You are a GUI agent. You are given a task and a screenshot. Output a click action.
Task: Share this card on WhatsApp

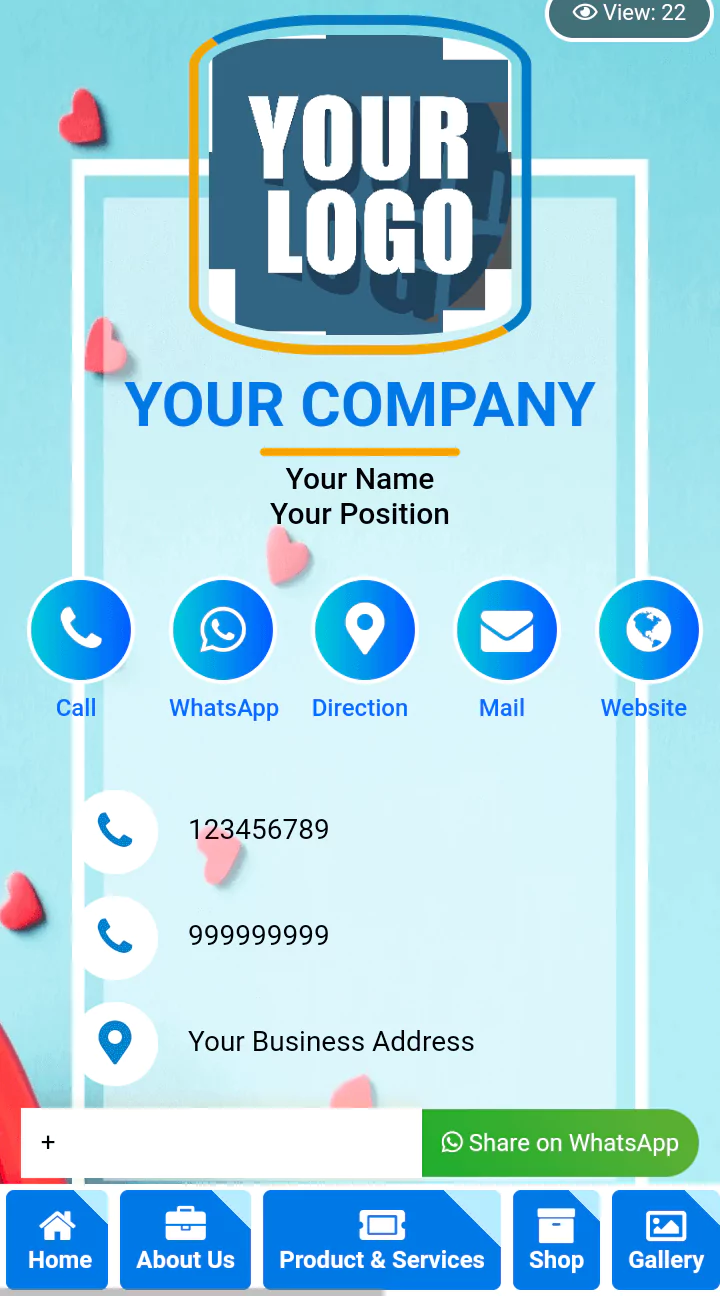point(560,1143)
